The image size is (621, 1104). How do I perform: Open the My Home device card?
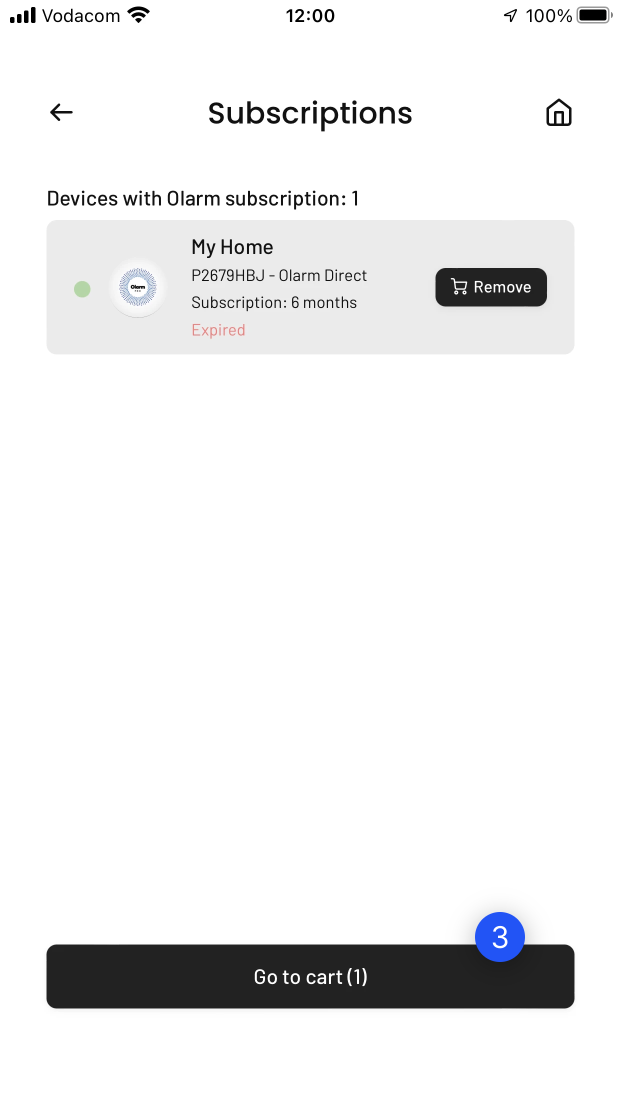point(310,287)
